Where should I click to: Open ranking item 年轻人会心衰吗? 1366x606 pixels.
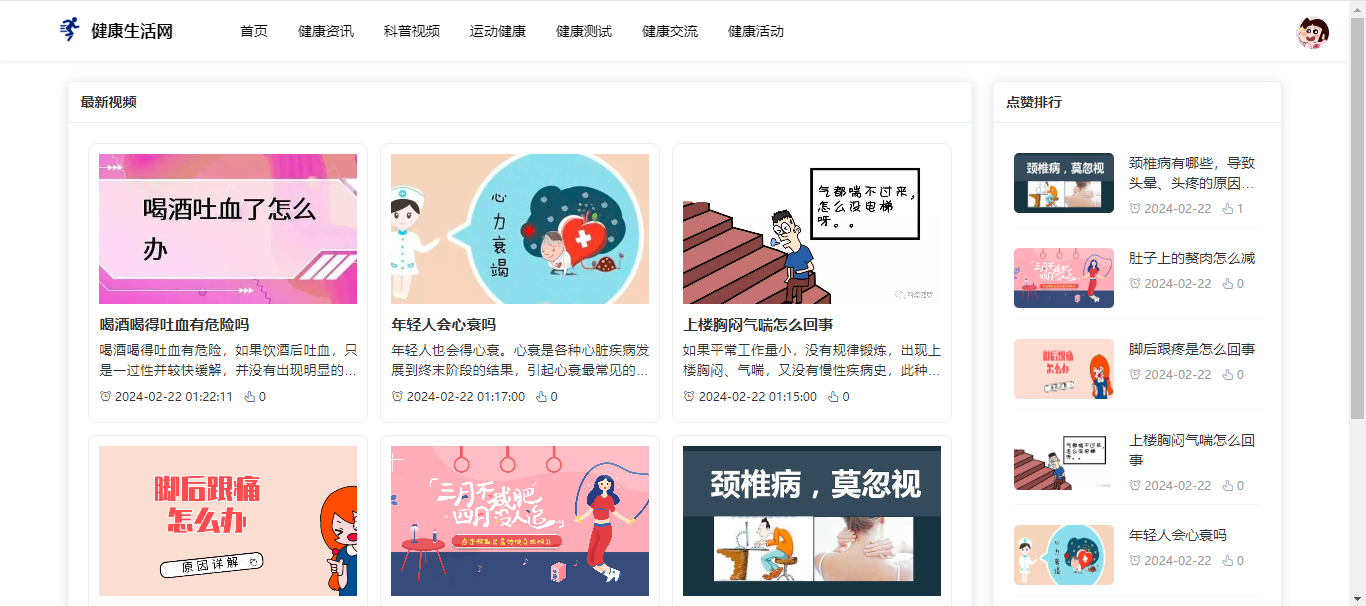[x=1177, y=535]
